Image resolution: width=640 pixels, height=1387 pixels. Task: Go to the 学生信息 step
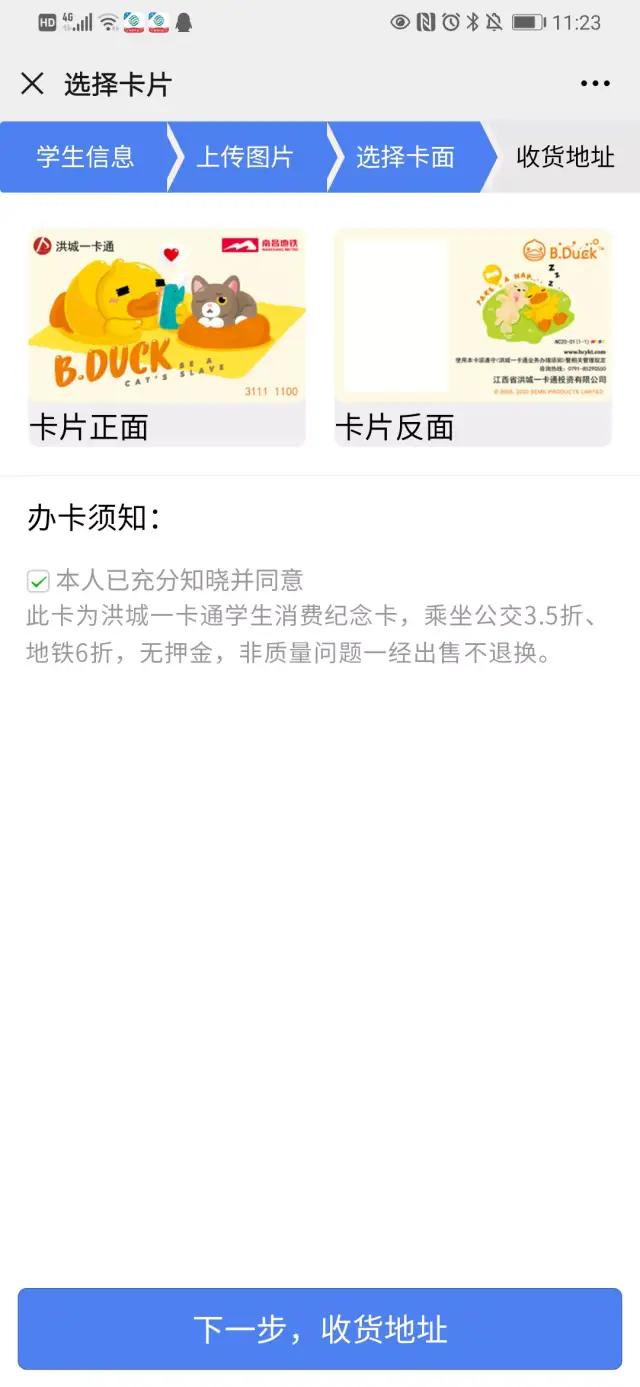[85, 157]
